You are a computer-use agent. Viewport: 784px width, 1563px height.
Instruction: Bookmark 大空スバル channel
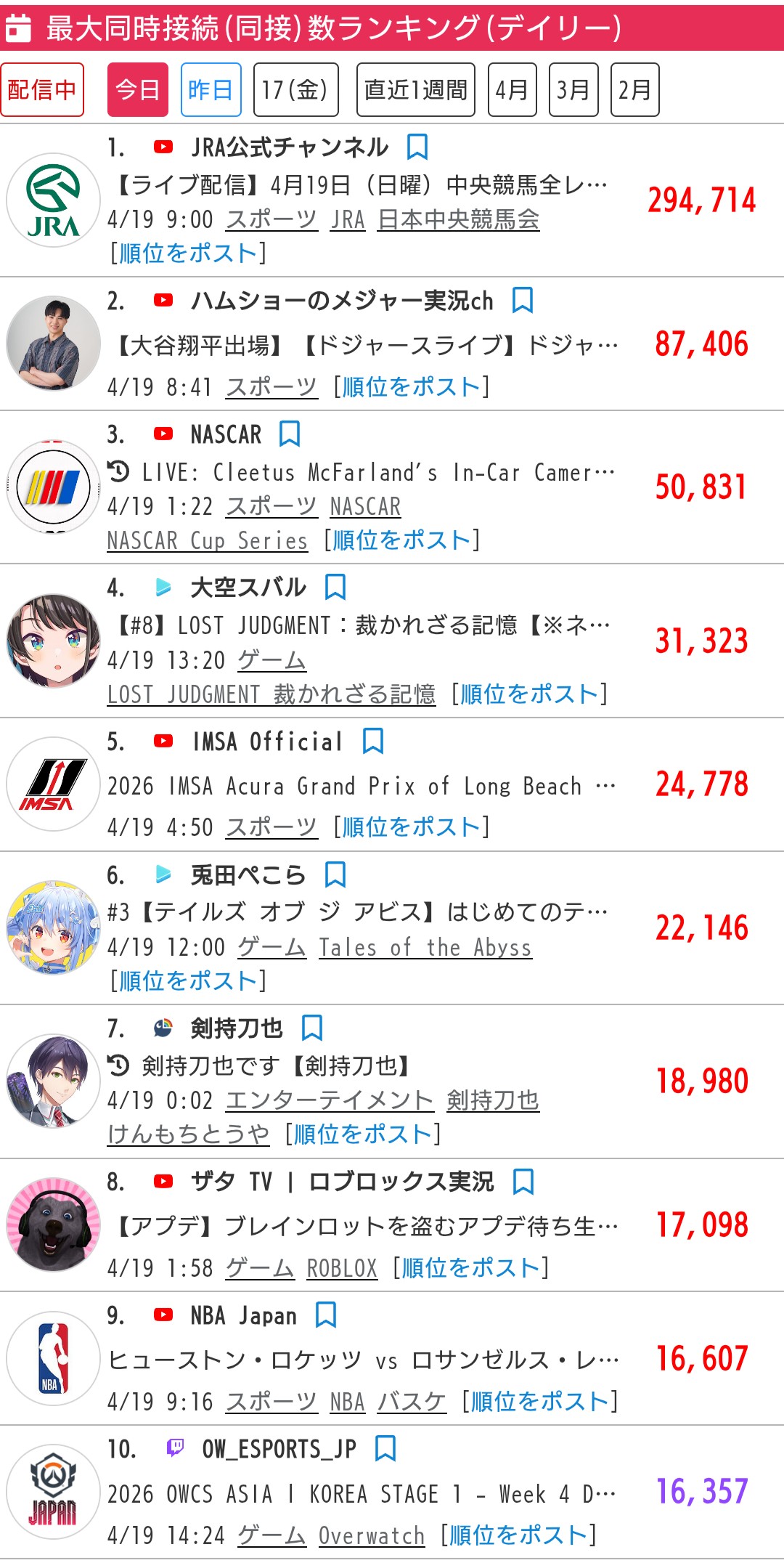(x=335, y=588)
